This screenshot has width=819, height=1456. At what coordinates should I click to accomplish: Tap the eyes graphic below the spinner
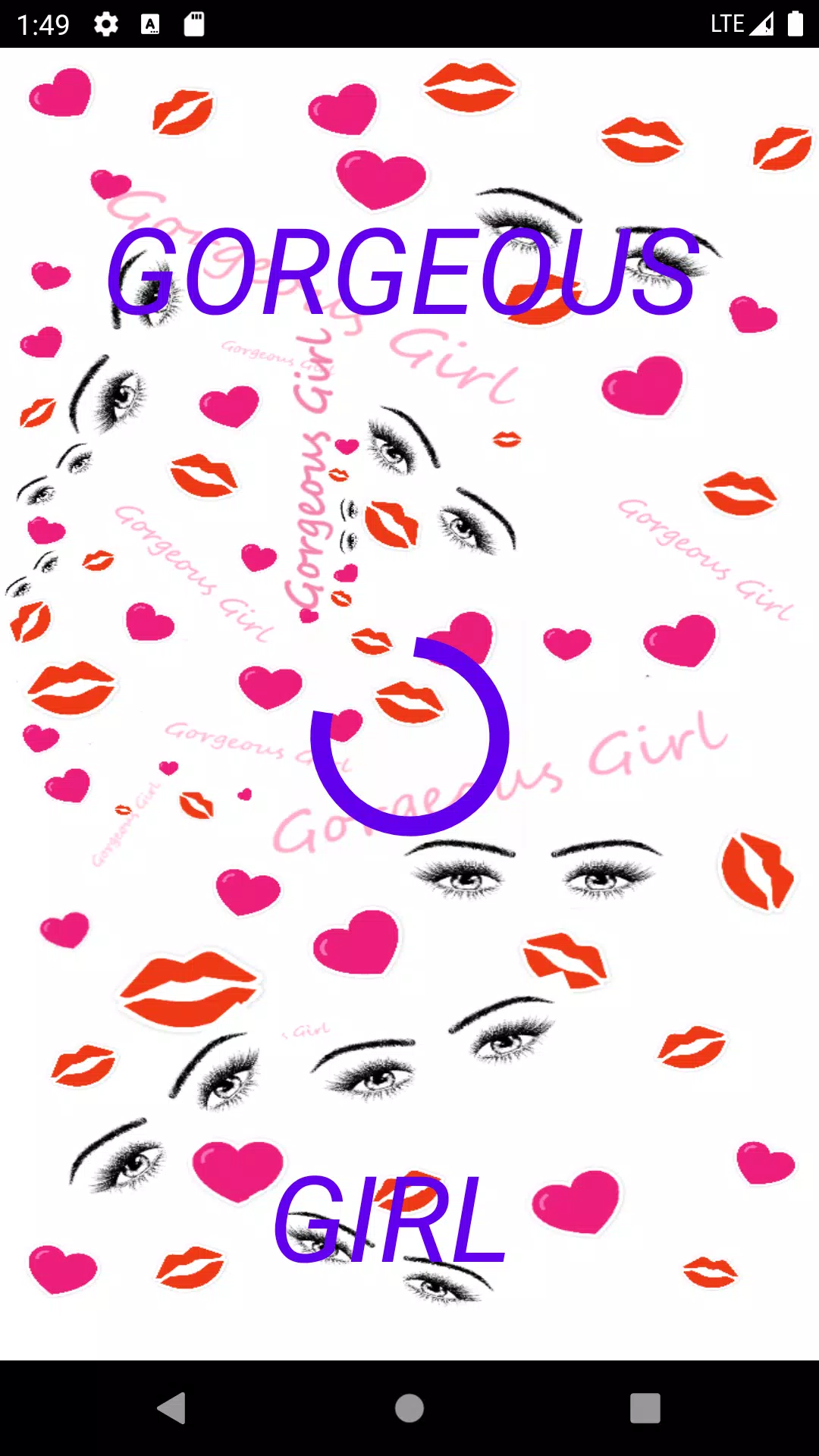(531, 872)
